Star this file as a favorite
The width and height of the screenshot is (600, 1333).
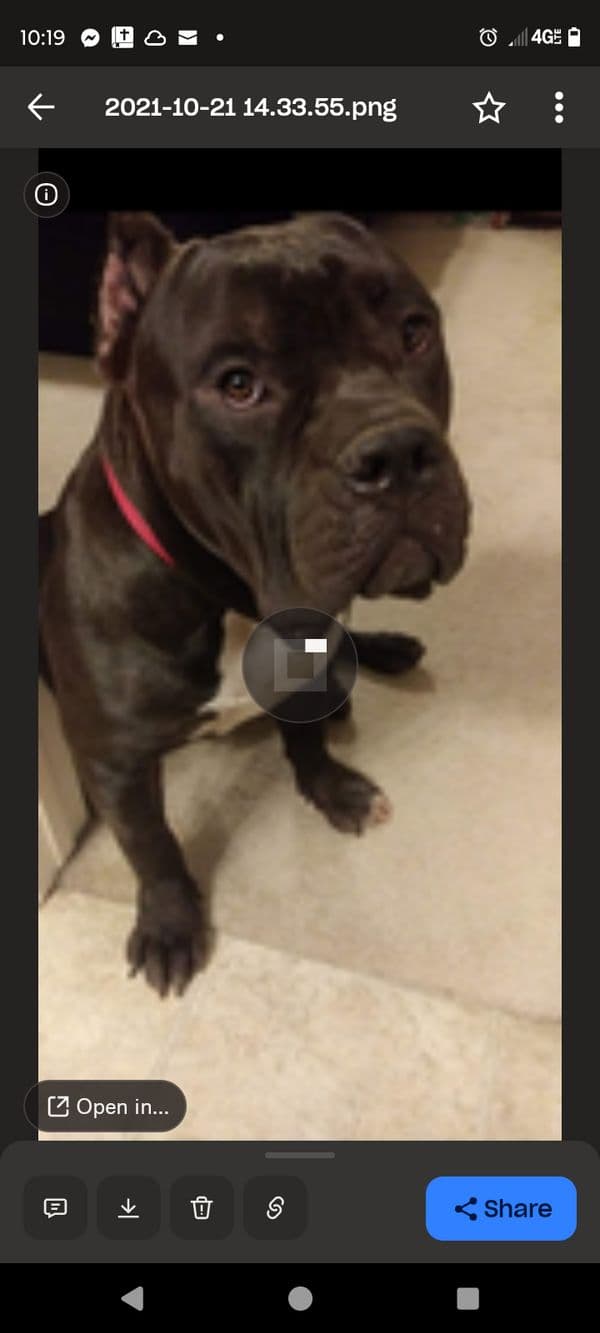(x=489, y=107)
